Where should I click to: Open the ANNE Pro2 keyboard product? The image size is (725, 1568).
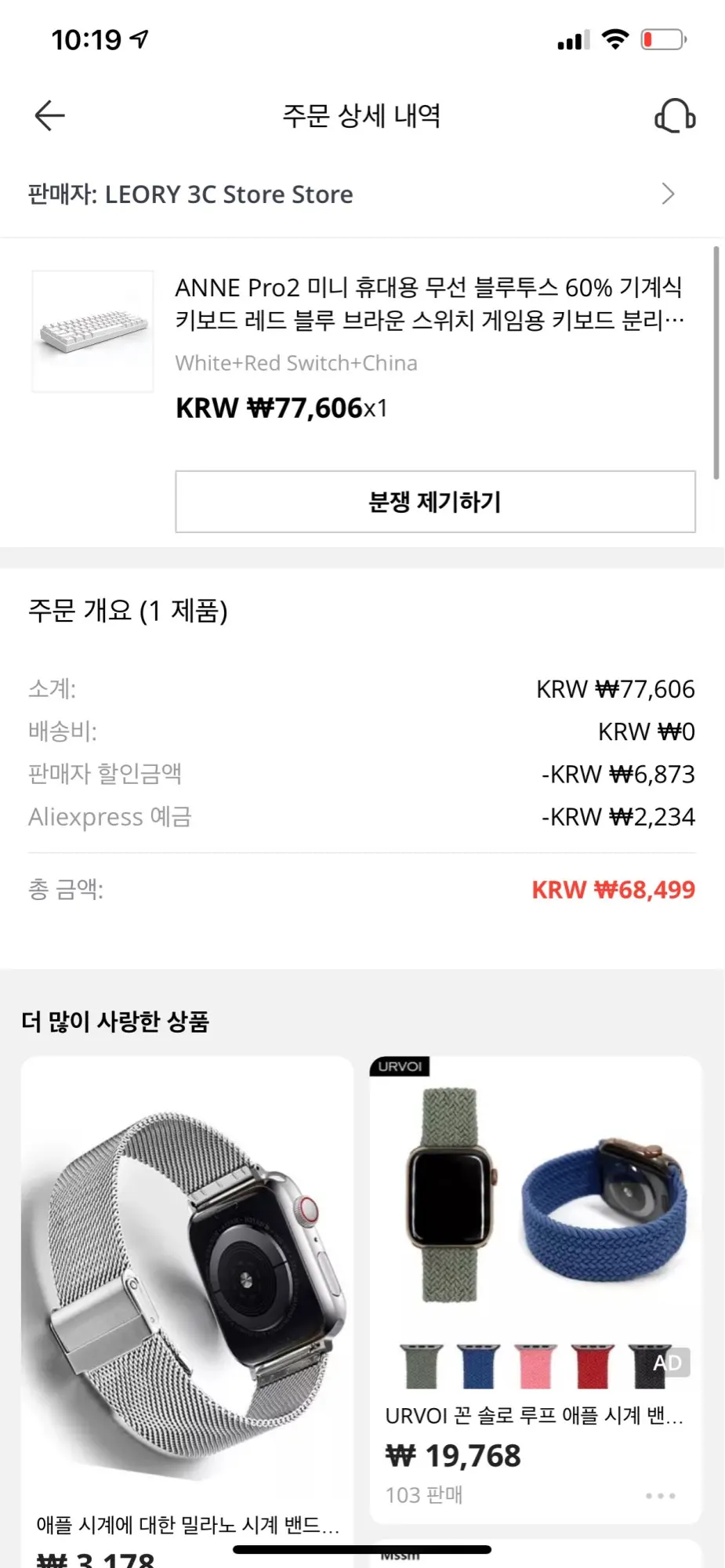click(x=429, y=303)
